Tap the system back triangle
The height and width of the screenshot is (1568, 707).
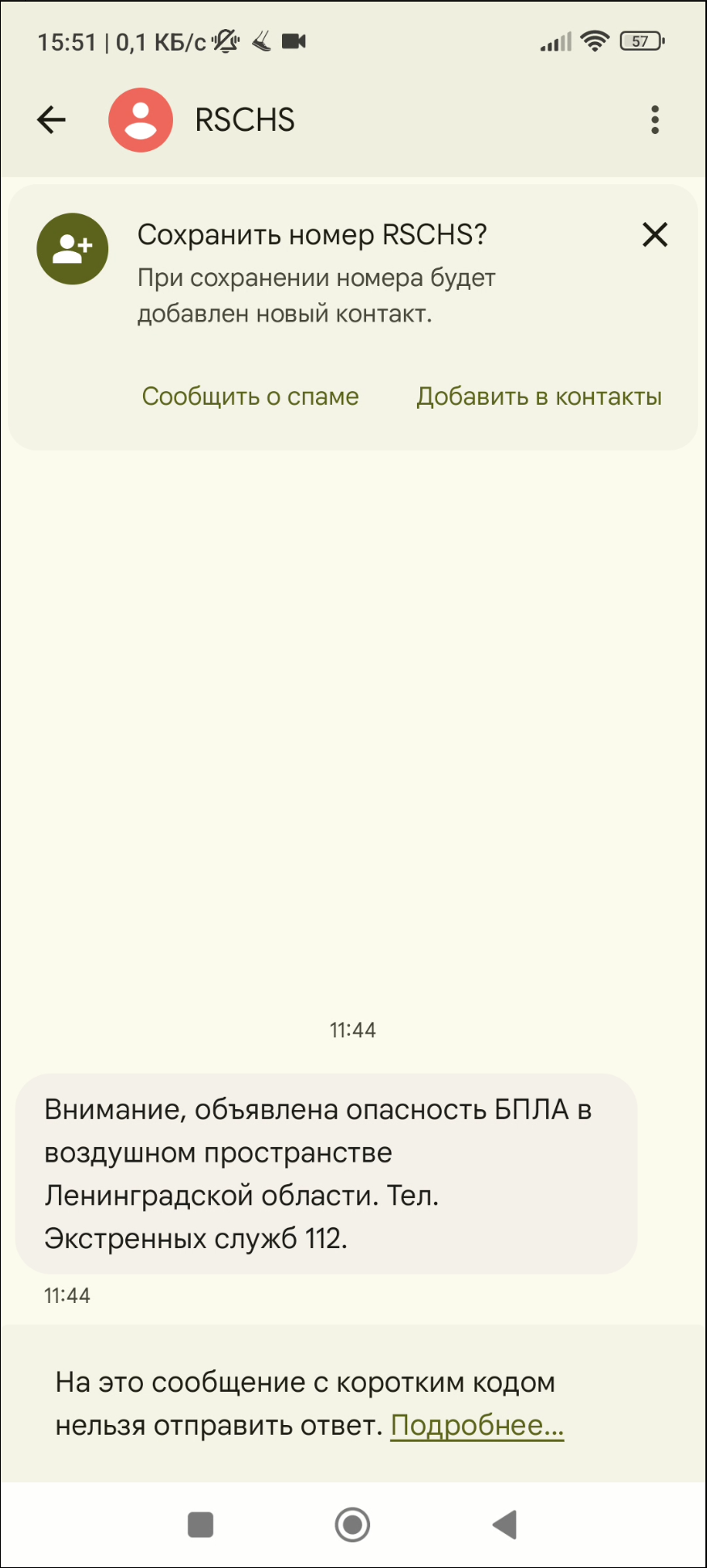505,1524
